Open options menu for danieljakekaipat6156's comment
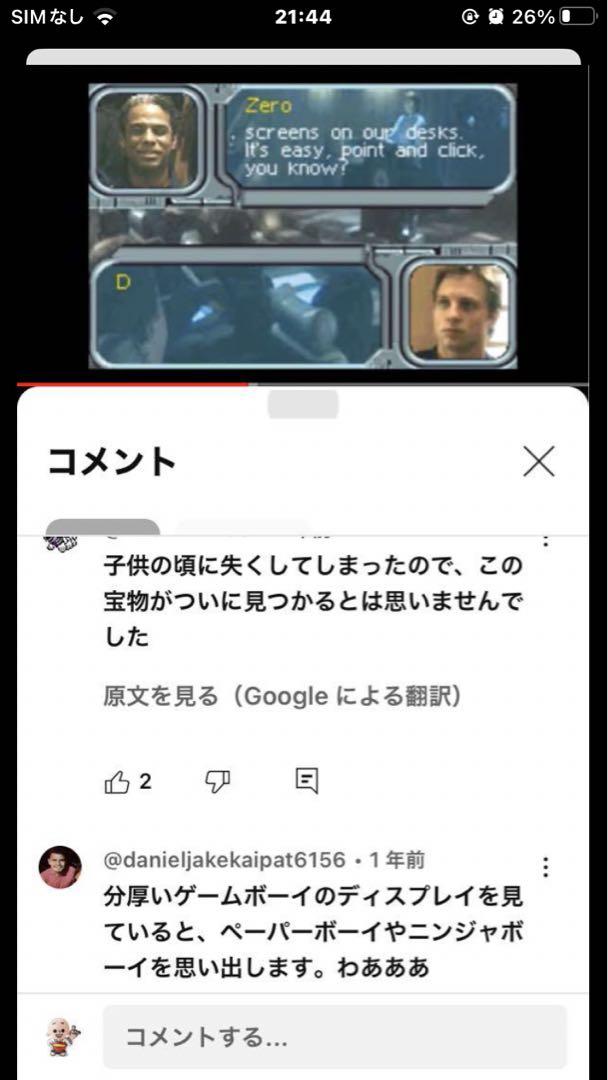This screenshot has height=1080, width=608. 546,867
